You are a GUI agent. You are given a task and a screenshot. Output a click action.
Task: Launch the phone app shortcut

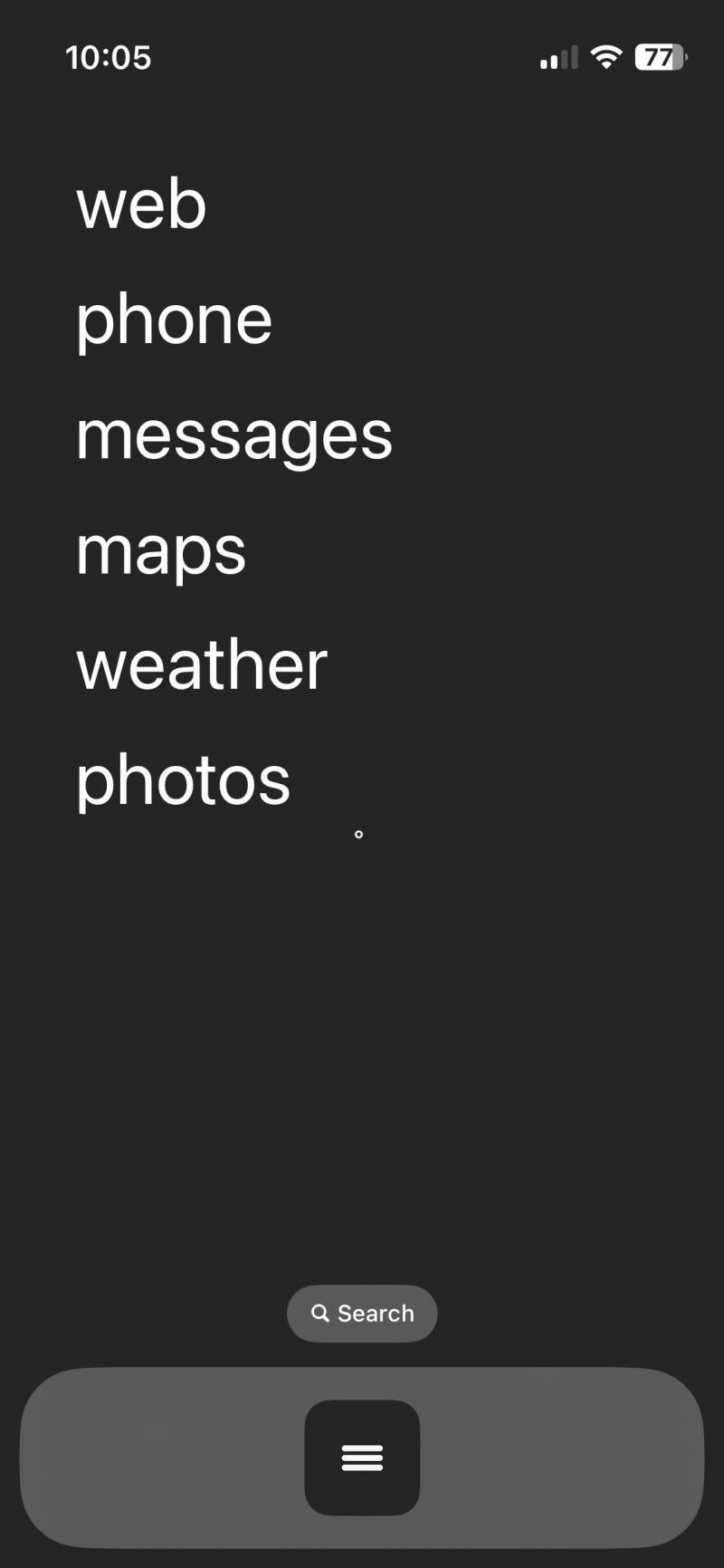pyautogui.click(x=174, y=320)
